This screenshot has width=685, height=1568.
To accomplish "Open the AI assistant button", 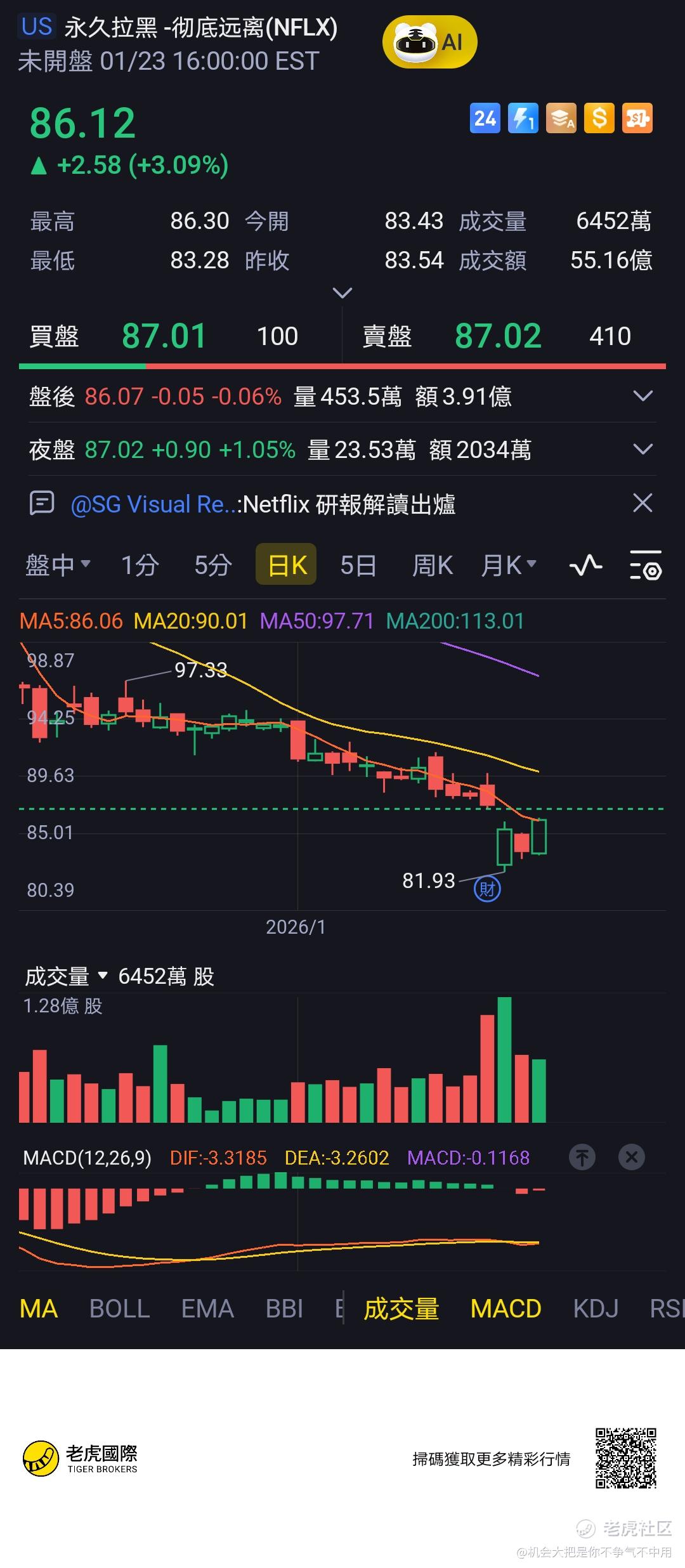I will click(429, 42).
